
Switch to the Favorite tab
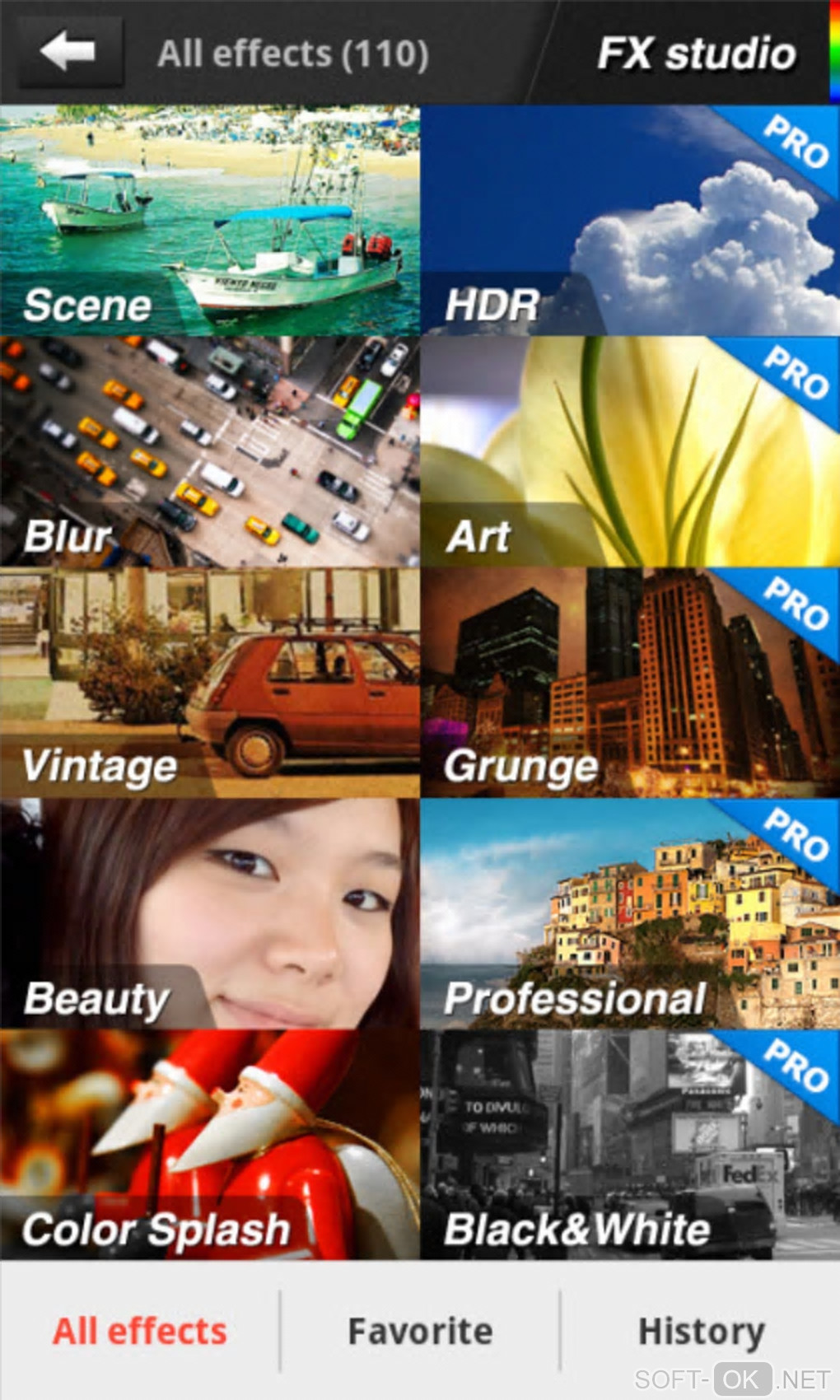pos(420,1331)
